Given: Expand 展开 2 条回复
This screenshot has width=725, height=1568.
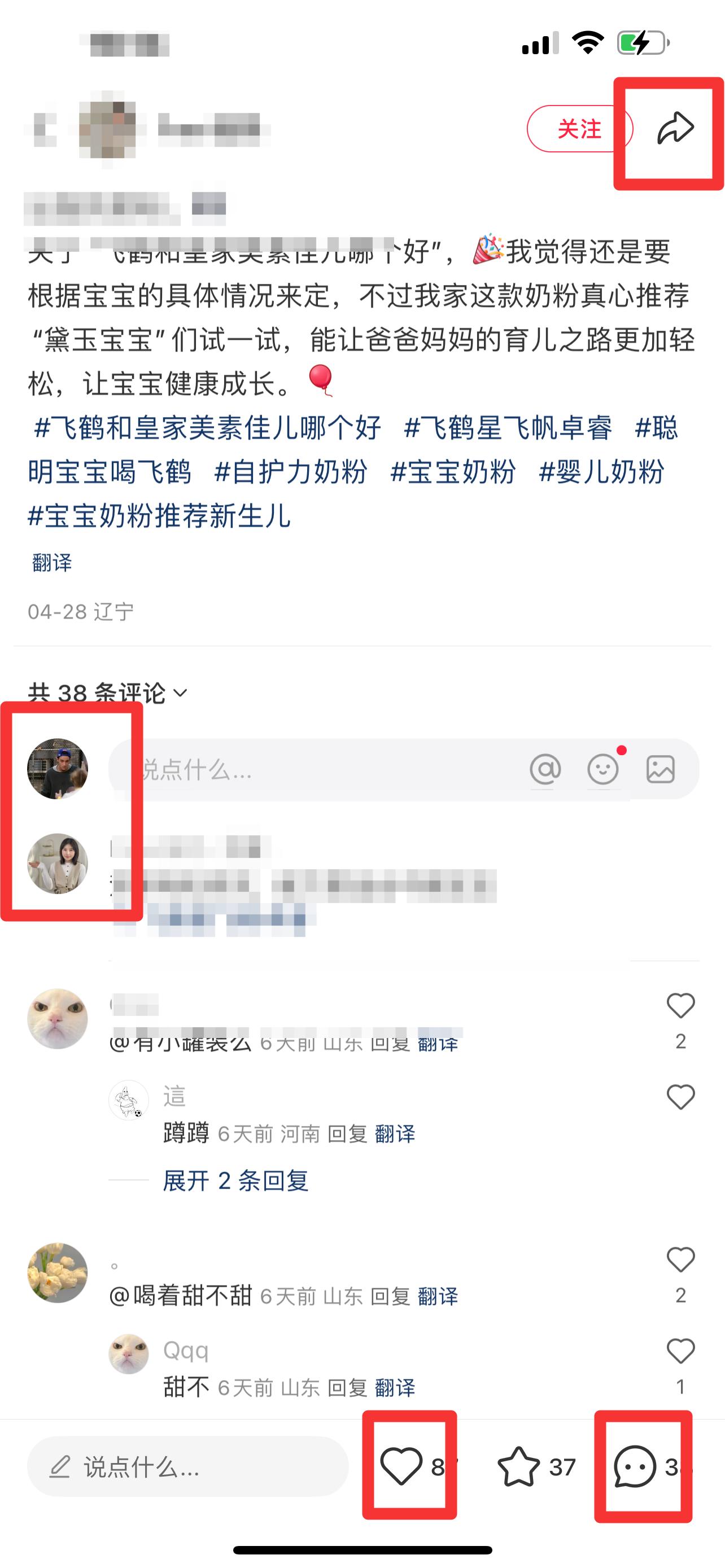Looking at the screenshot, I should (235, 1180).
